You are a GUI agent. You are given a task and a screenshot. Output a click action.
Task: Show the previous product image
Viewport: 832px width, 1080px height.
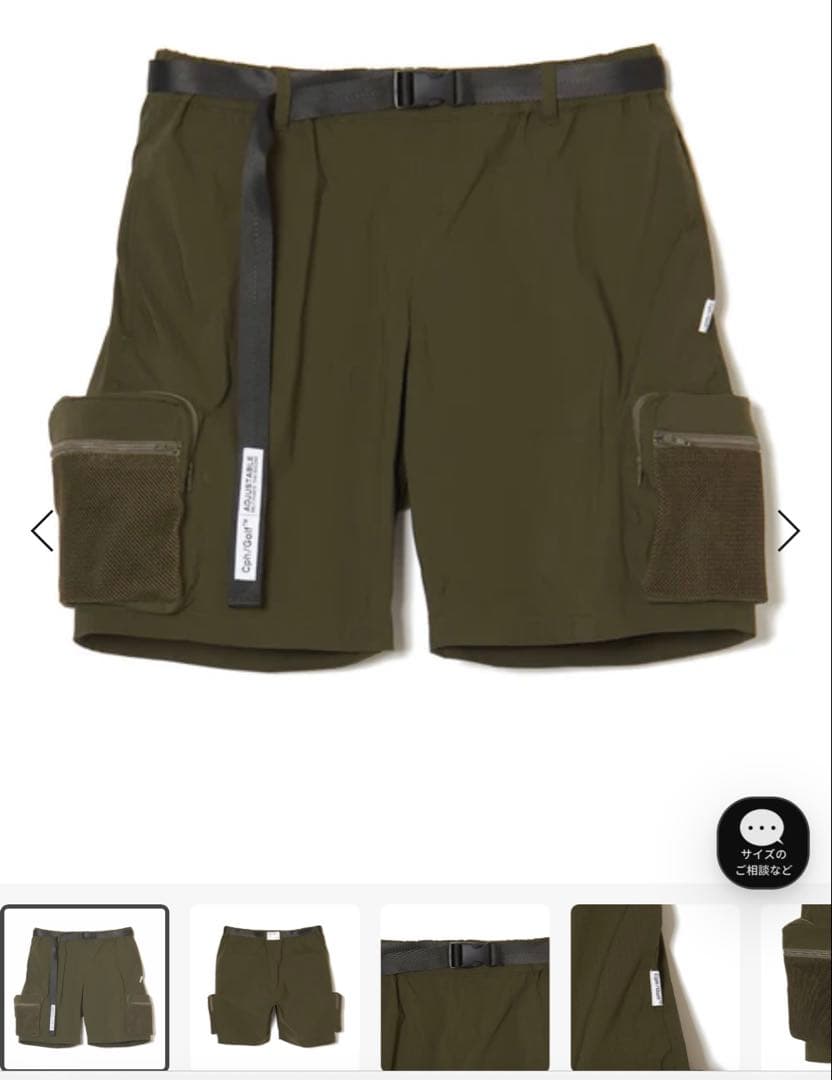click(42, 531)
